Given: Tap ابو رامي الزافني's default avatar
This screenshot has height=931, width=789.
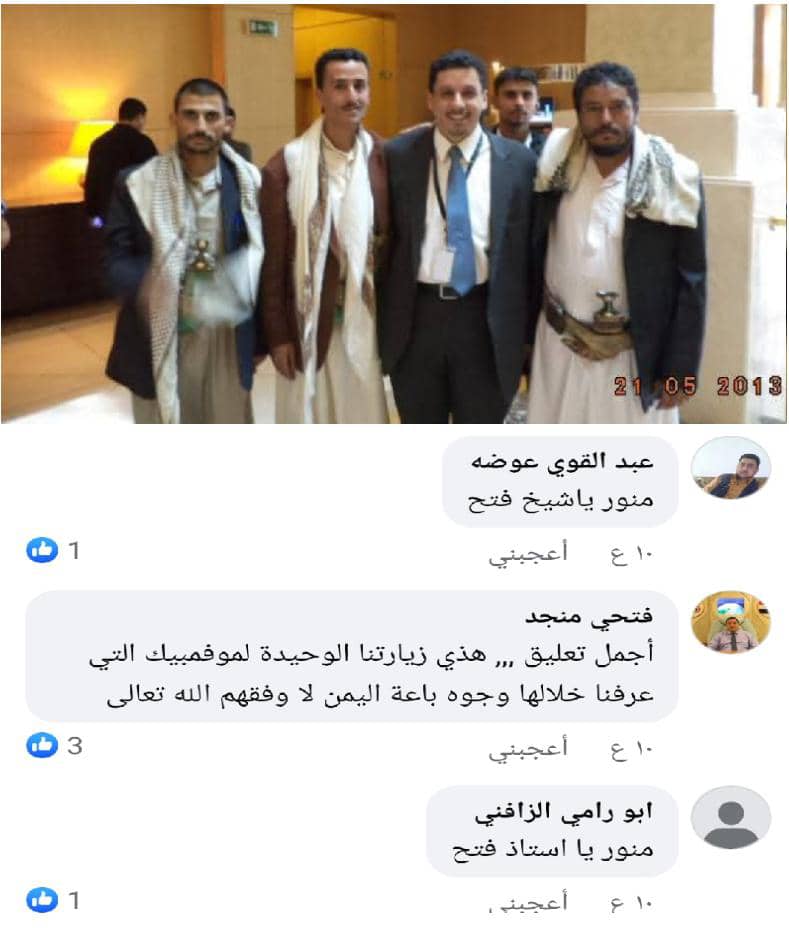Looking at the screenshot, I should (731, 817).
